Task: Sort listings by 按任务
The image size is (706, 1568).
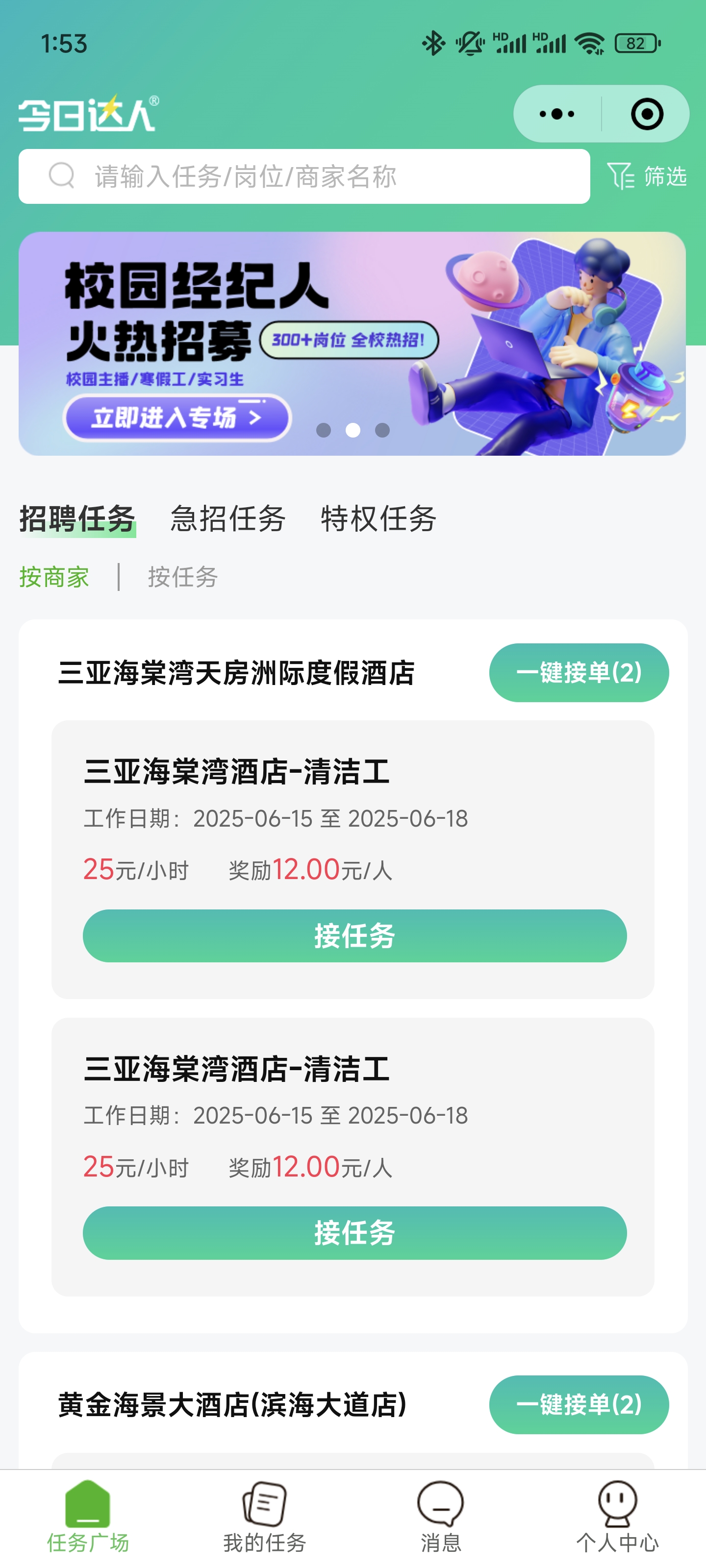Action: 182,577
